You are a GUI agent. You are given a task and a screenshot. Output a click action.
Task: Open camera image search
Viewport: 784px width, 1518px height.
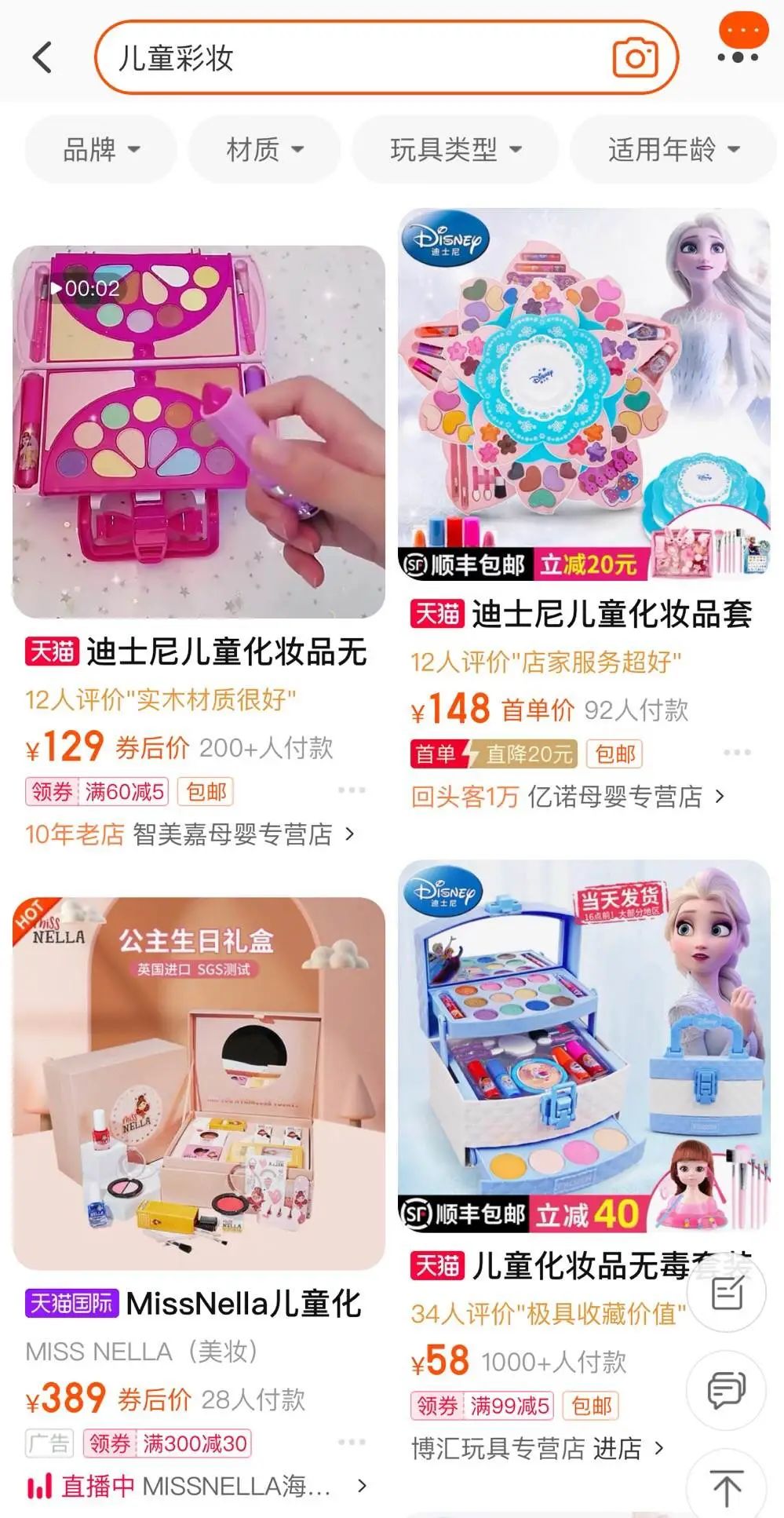tap(635, 57)
